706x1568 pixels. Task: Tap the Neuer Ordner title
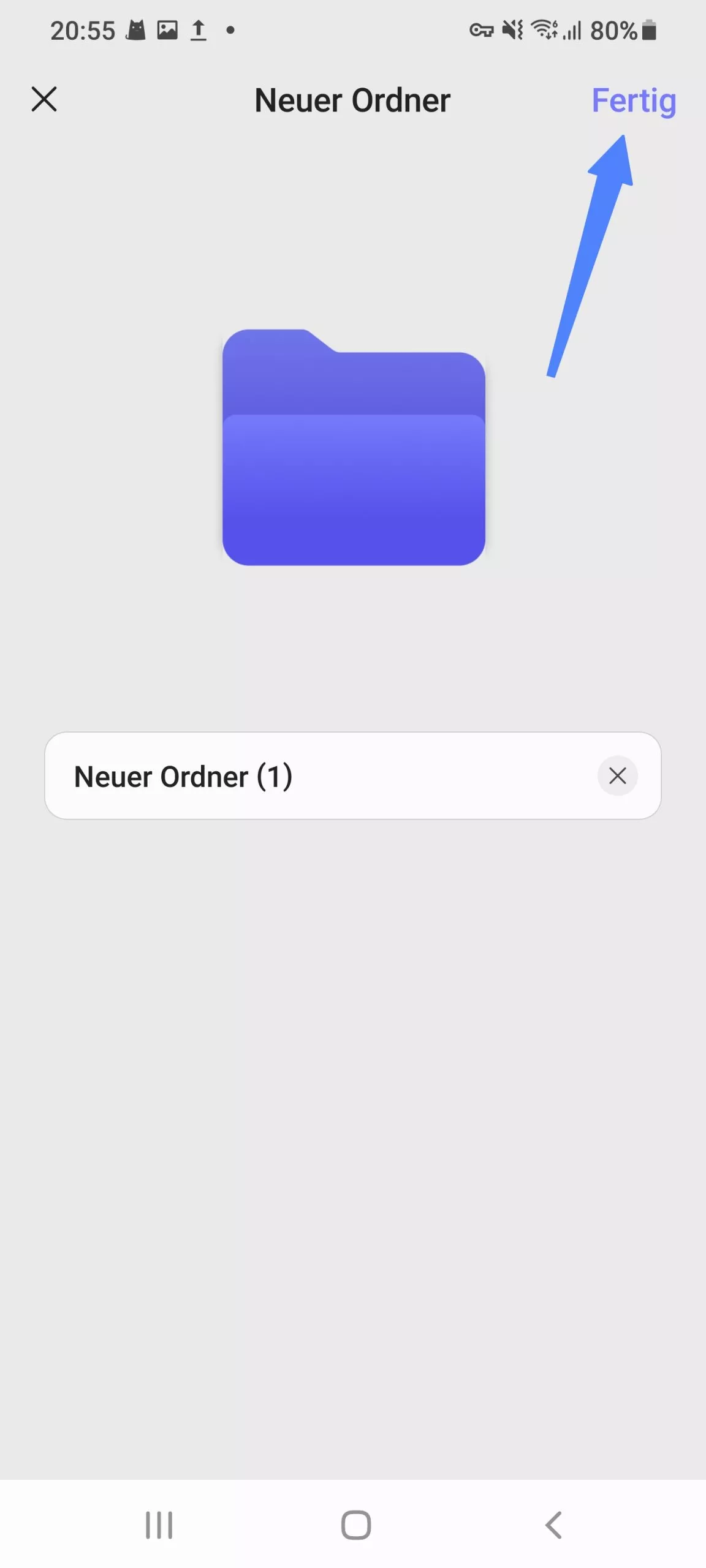(x=352, y=100)
